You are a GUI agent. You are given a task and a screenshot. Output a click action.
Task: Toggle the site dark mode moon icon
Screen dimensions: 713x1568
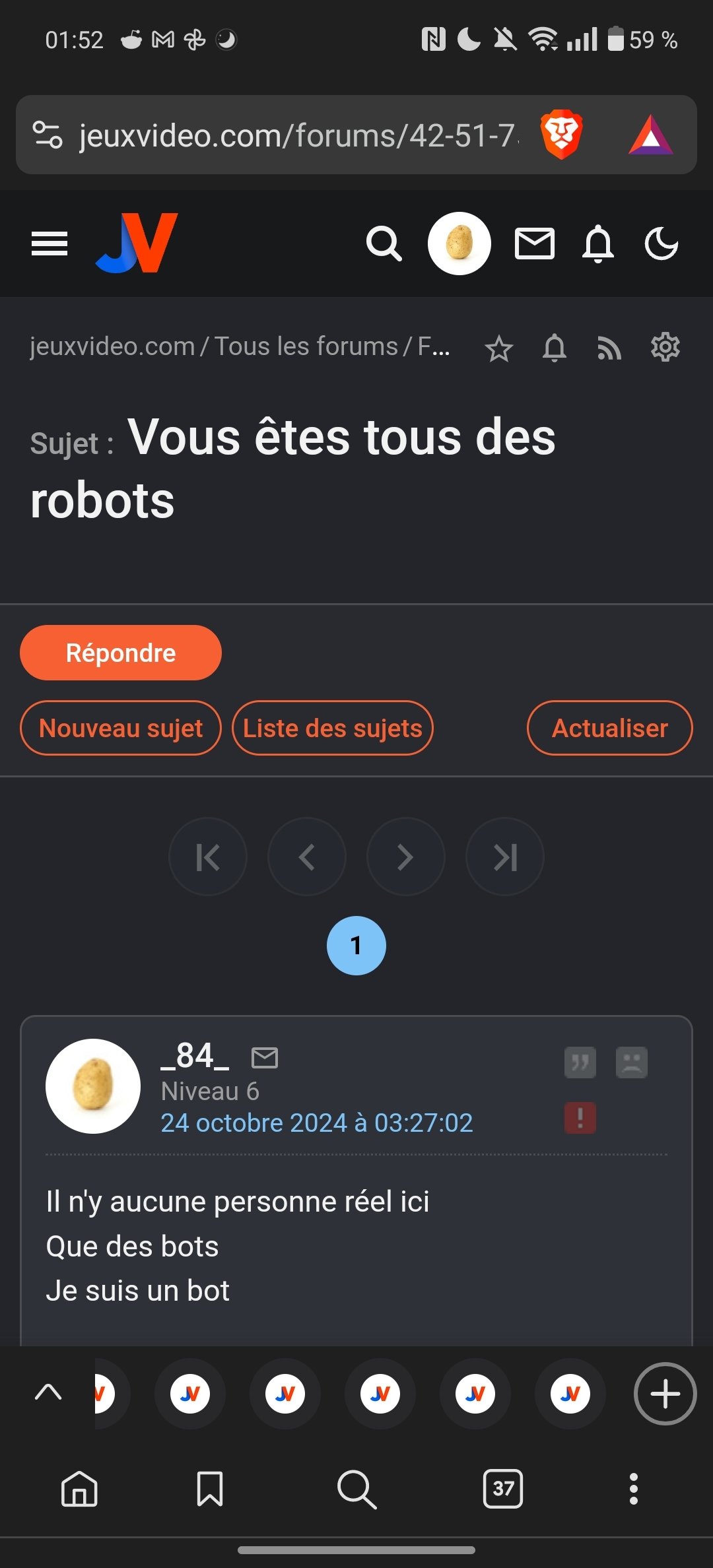pyautogui.click(x=662, y=244)
